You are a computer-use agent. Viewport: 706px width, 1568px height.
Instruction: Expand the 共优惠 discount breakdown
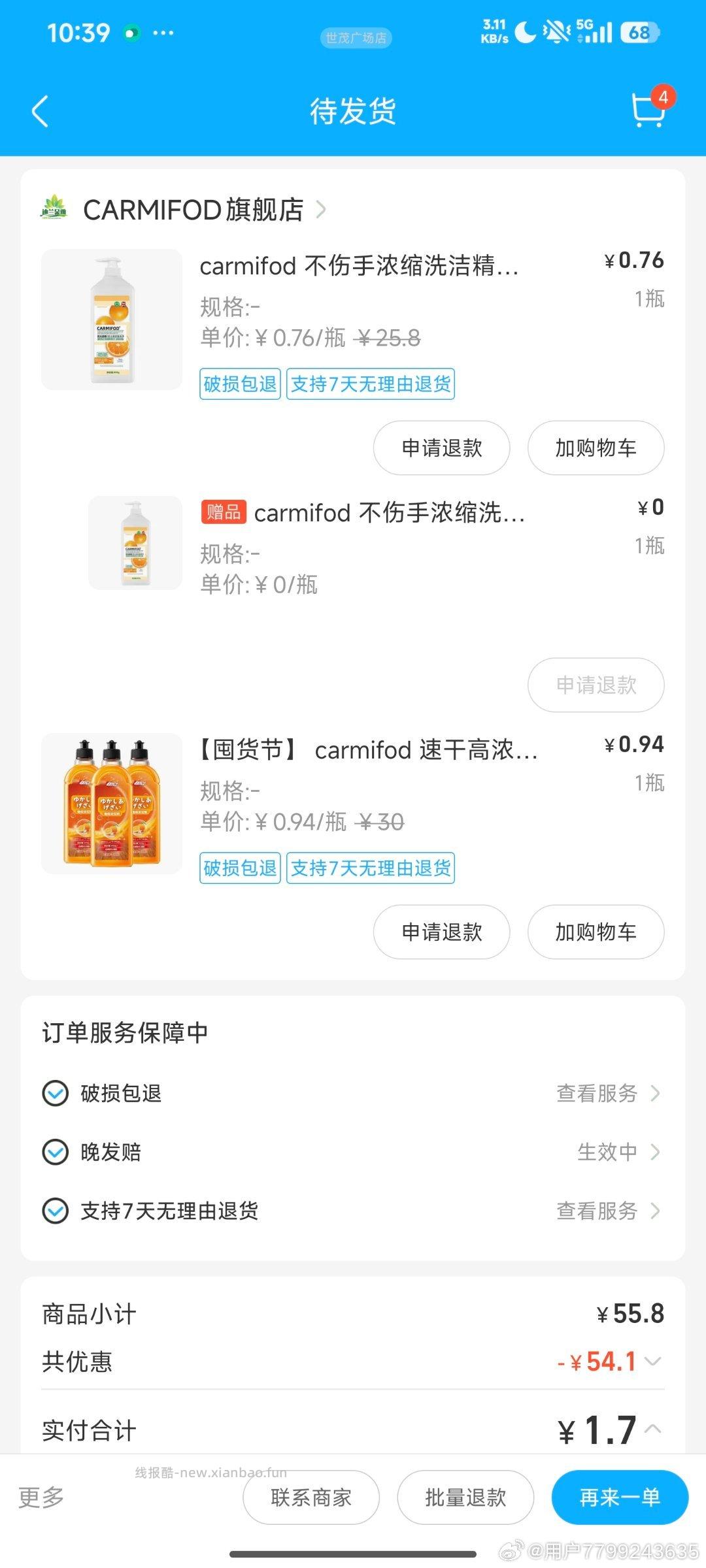pyautogui.click(x=650, y=1362)
